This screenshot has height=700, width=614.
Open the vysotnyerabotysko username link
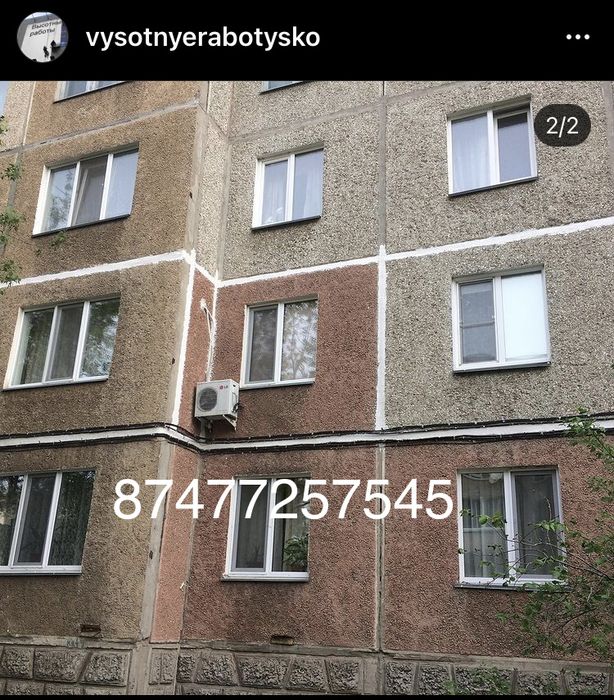203,38
